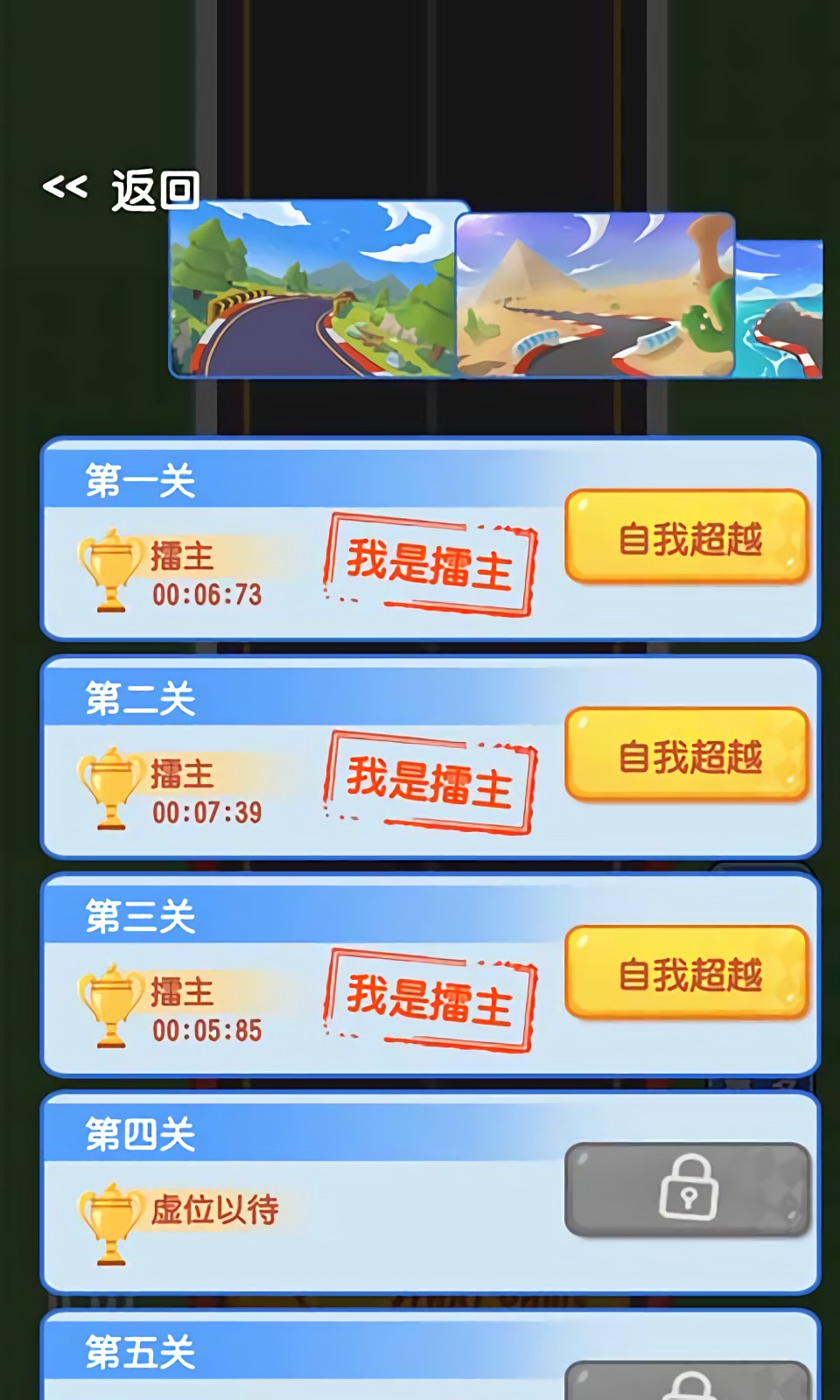Tap 自我超越 for 第一关
Image resolution: width=840 pixels, height=1400 pixels.
[687, 537]
